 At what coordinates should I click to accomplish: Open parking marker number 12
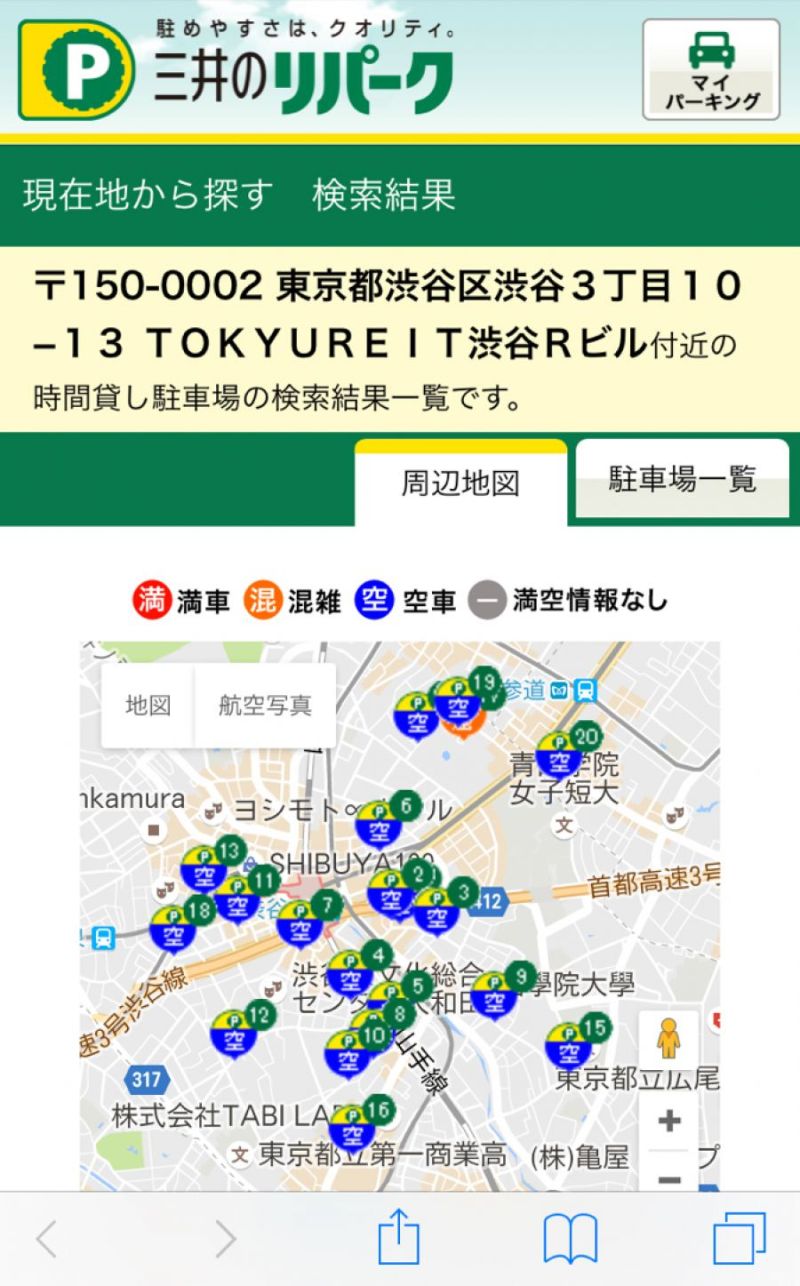[234, 1034]
